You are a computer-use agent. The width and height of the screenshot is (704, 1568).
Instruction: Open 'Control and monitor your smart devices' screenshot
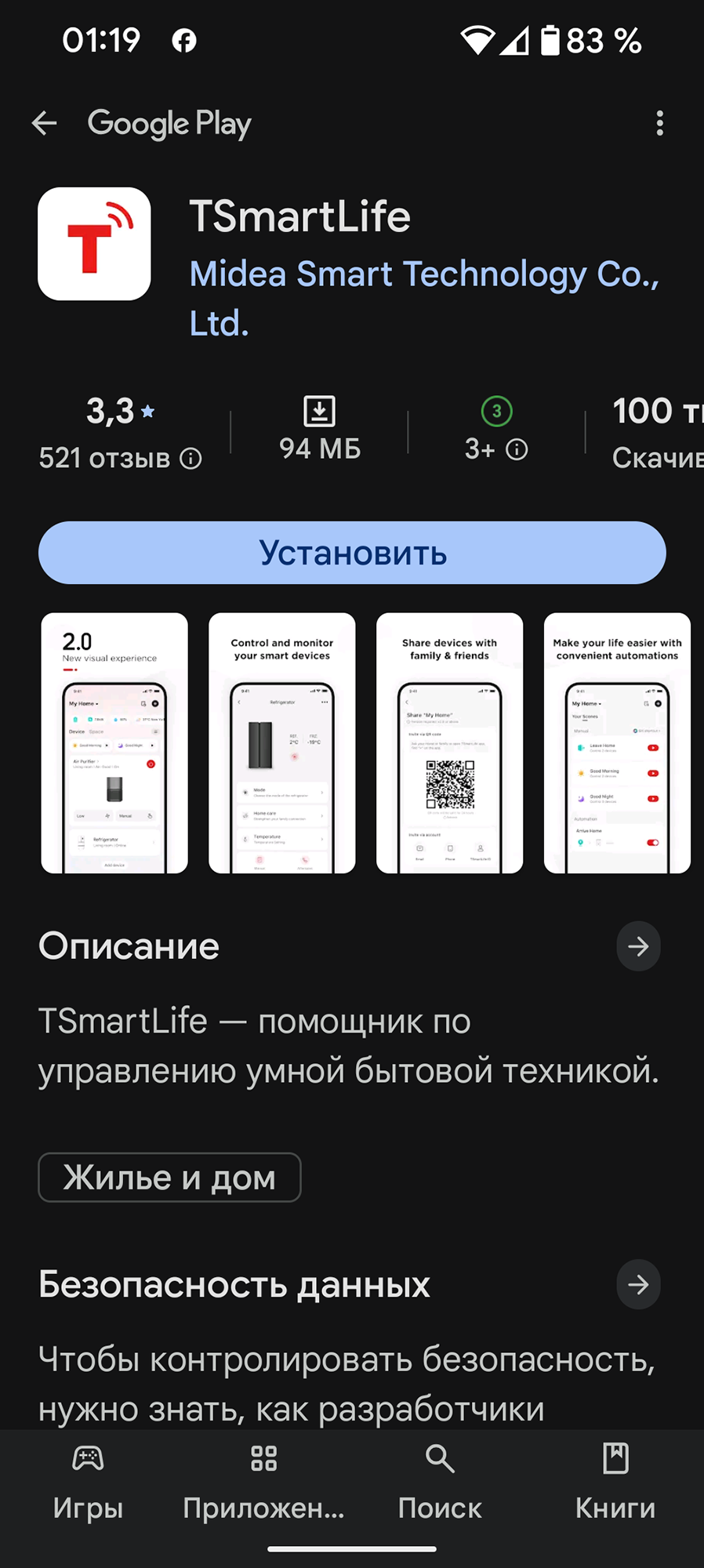point(282,742)
